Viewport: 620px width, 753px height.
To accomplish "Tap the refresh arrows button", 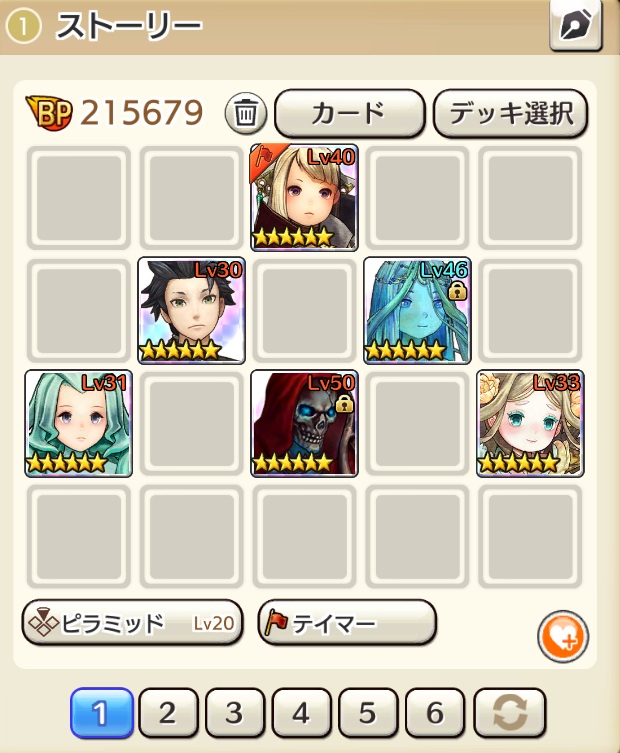I will coord(509,712).
